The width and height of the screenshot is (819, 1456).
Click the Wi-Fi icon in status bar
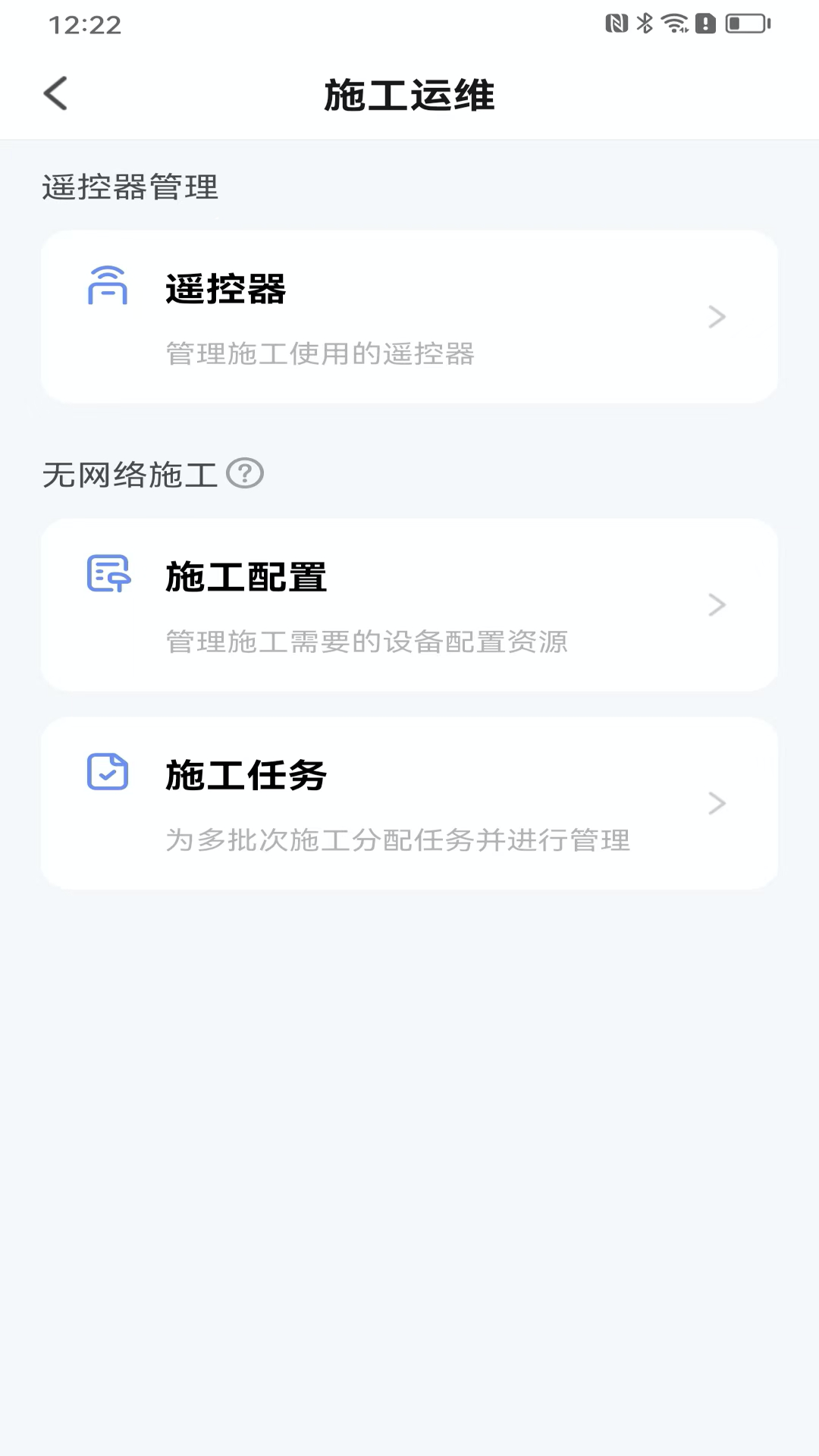pyautogui.click(x=673, y=23)
